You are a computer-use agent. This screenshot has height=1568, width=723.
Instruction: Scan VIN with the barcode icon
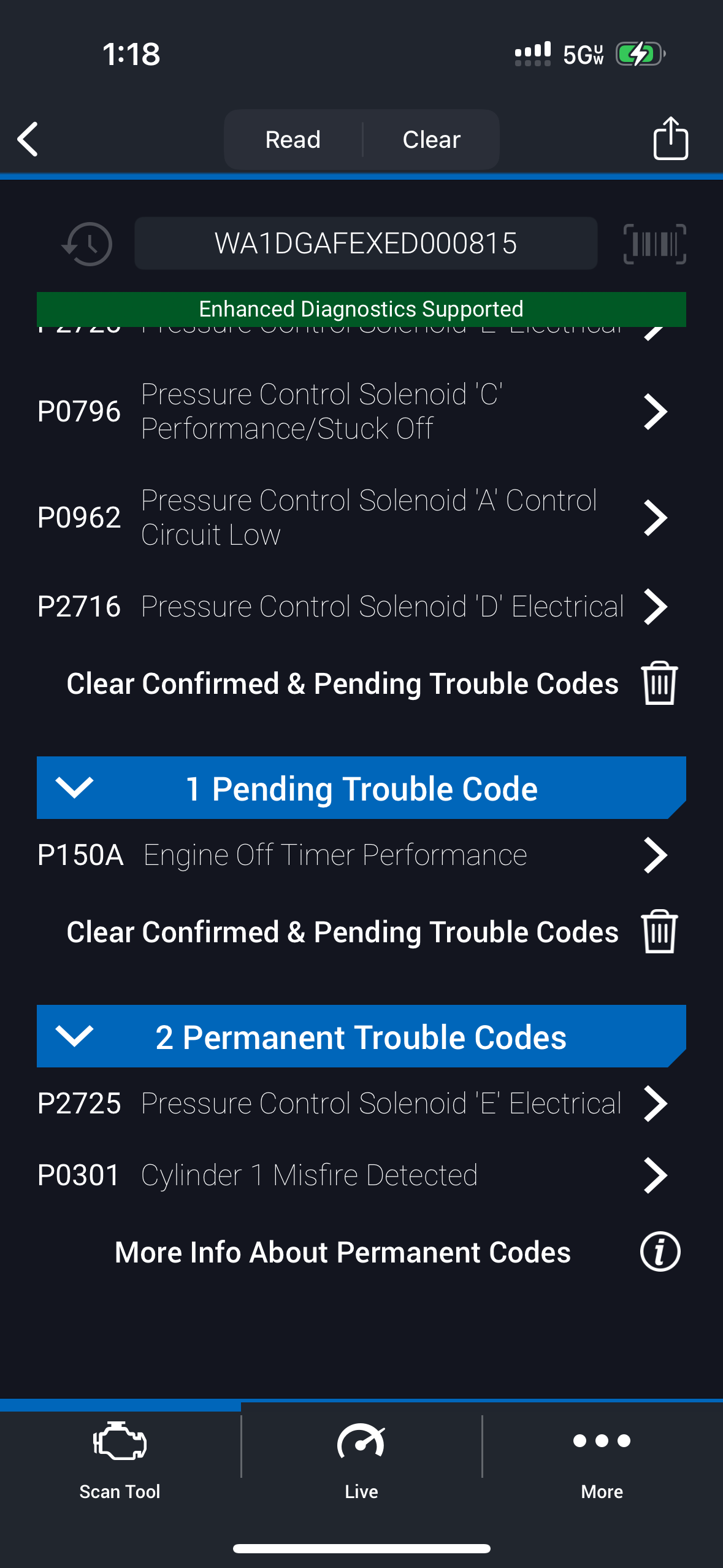click(x=654, y=244)
